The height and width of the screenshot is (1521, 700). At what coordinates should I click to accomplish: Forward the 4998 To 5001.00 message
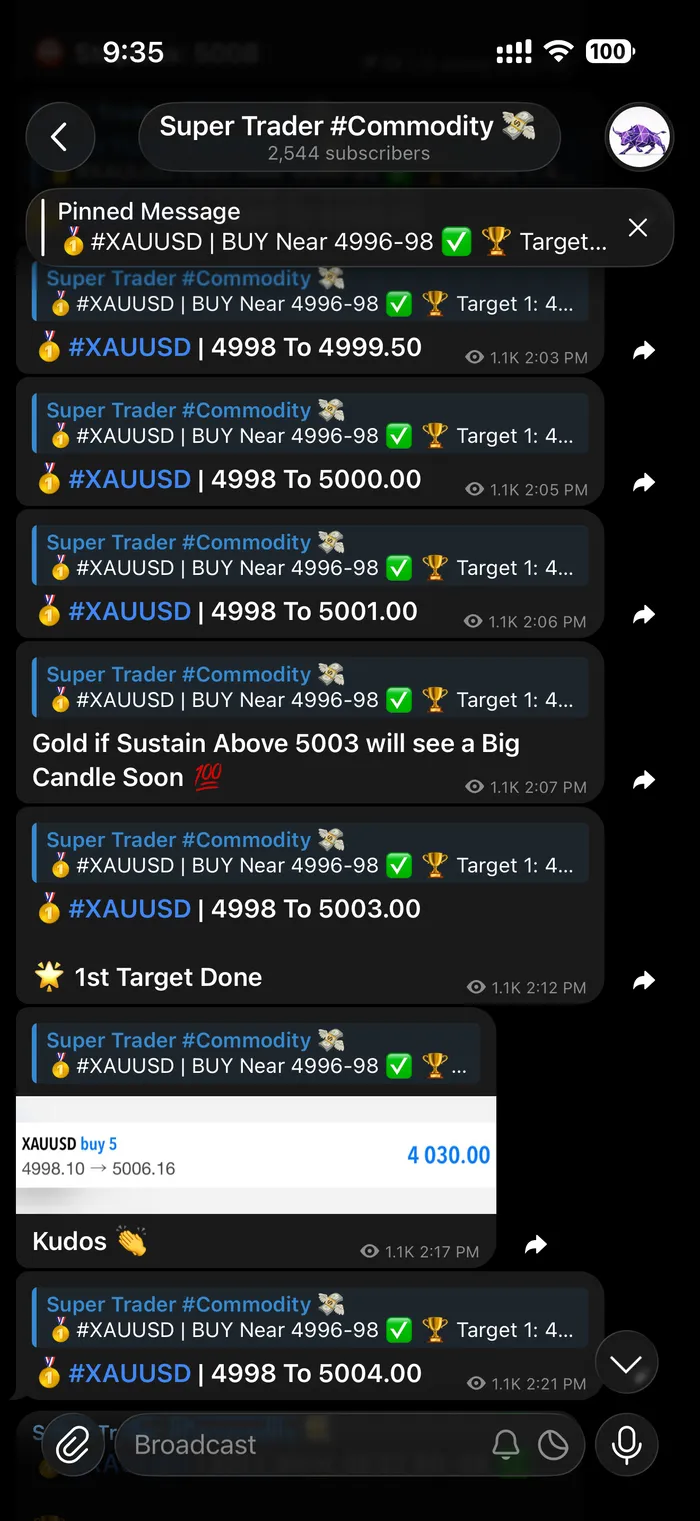[644, 615]
